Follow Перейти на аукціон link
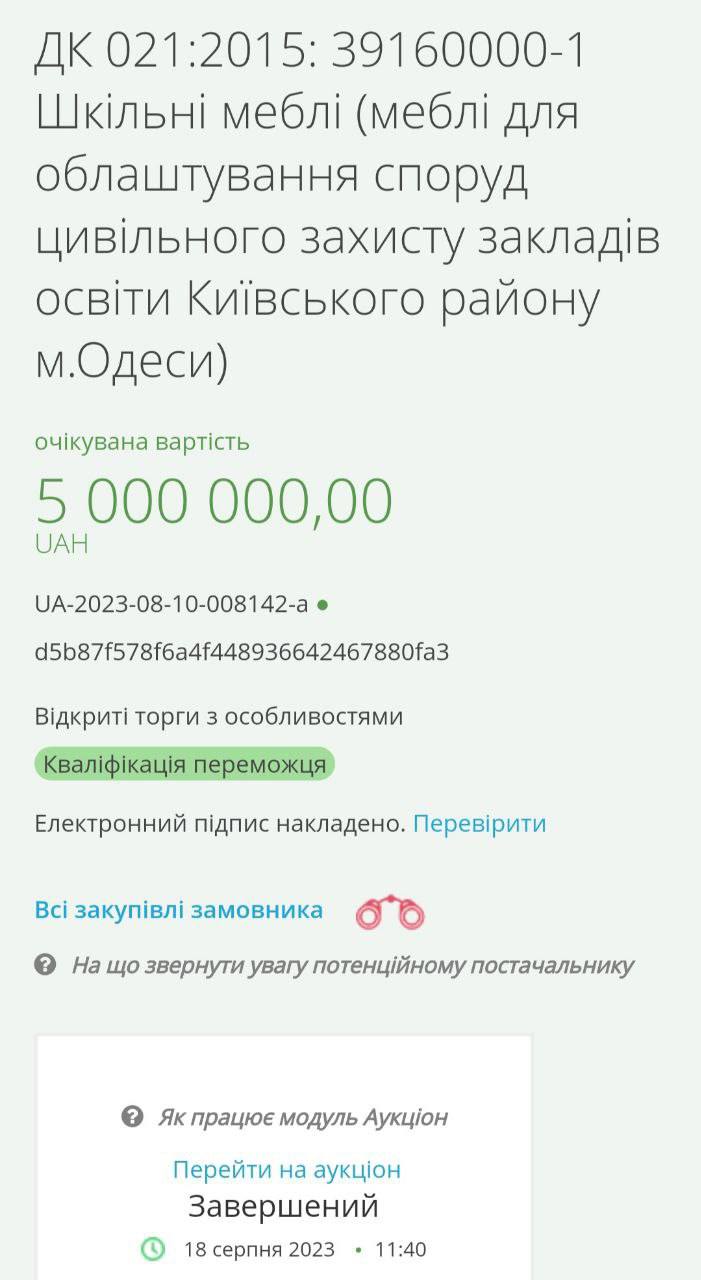Viewport: 701px width, 1280px height. coord(286,1169)
